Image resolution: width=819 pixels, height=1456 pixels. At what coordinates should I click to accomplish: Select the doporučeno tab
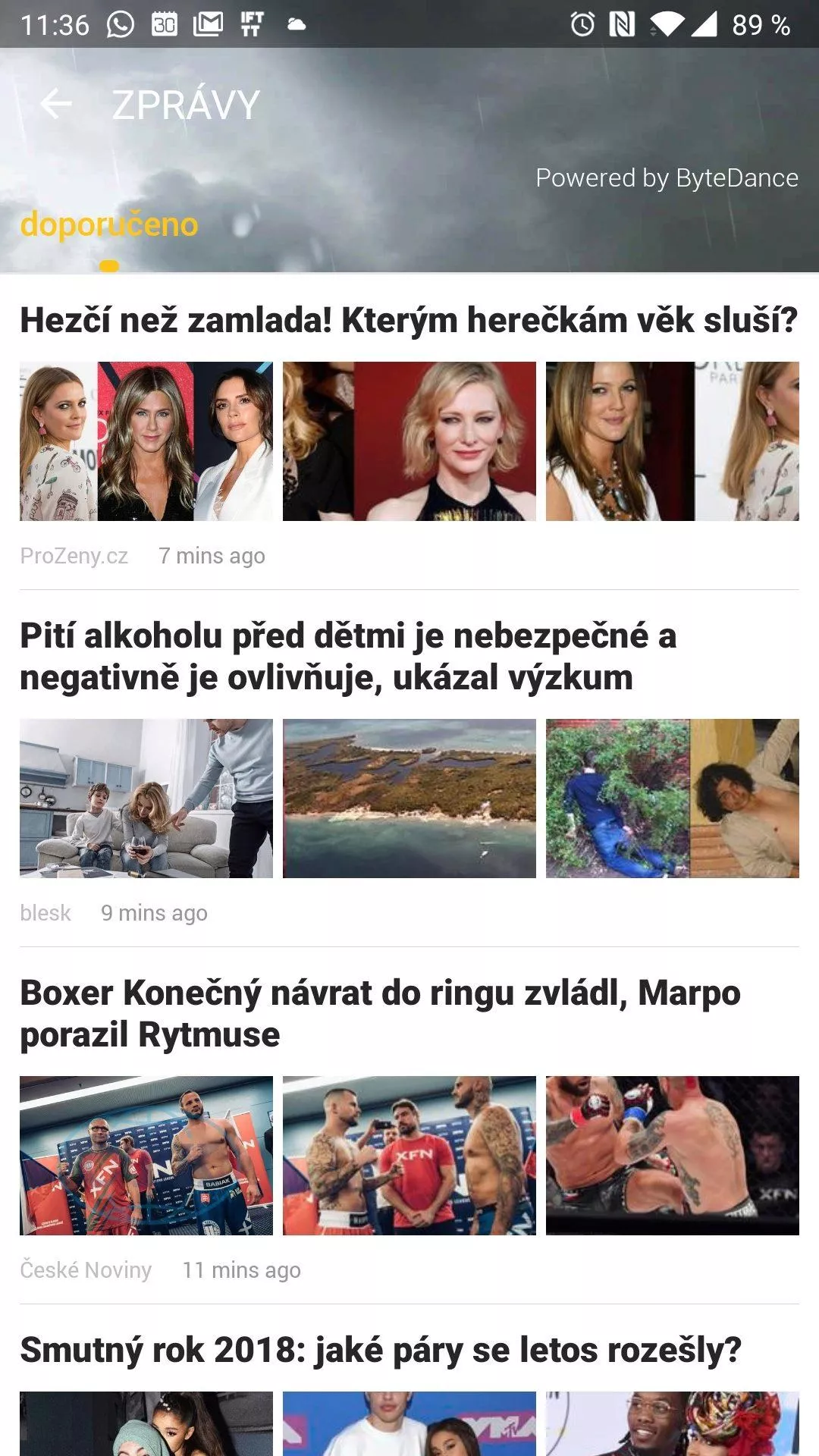(x=109, y=224)
